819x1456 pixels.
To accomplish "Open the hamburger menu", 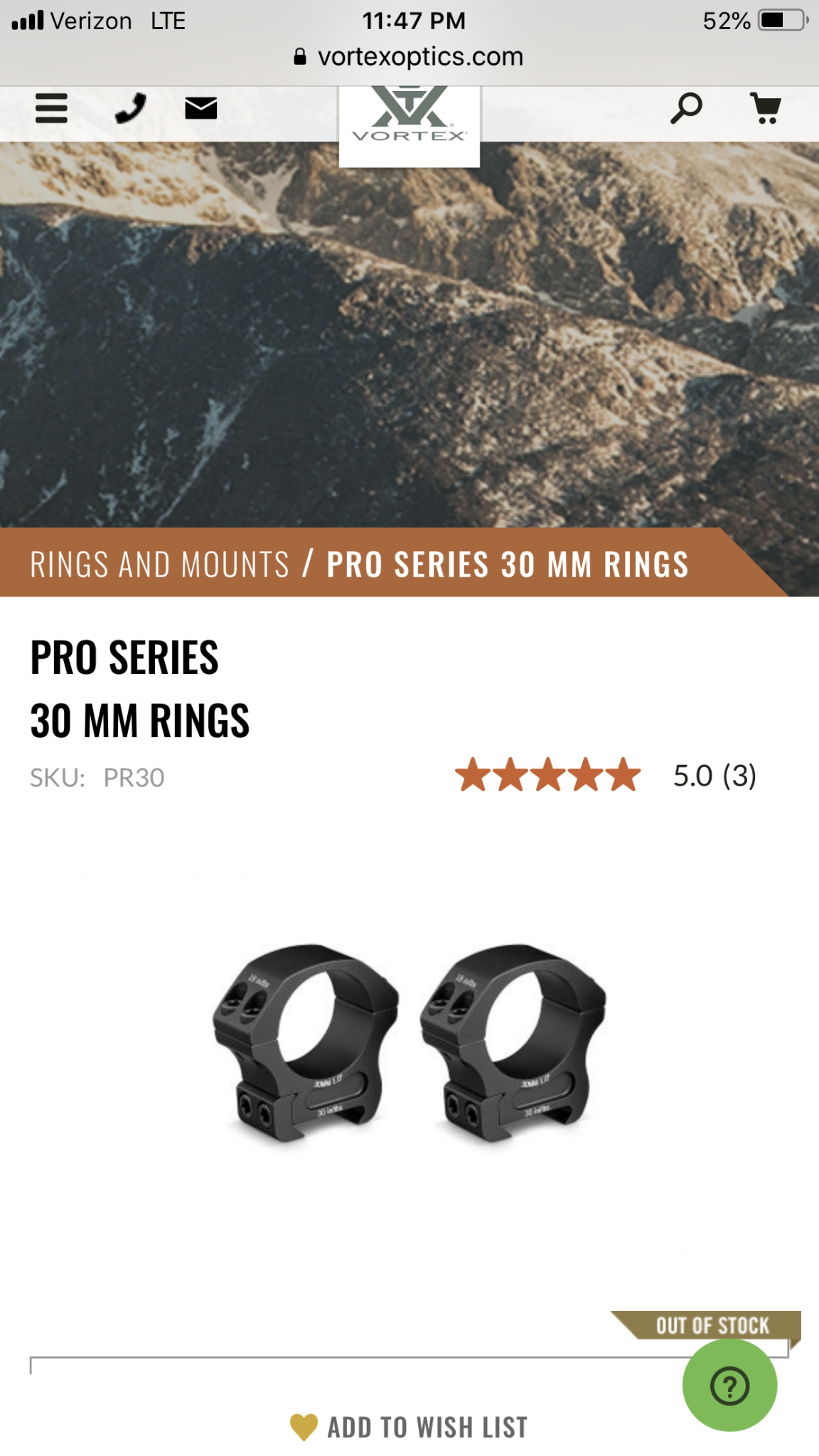I will pyautogui.click(x=51, y=109).
